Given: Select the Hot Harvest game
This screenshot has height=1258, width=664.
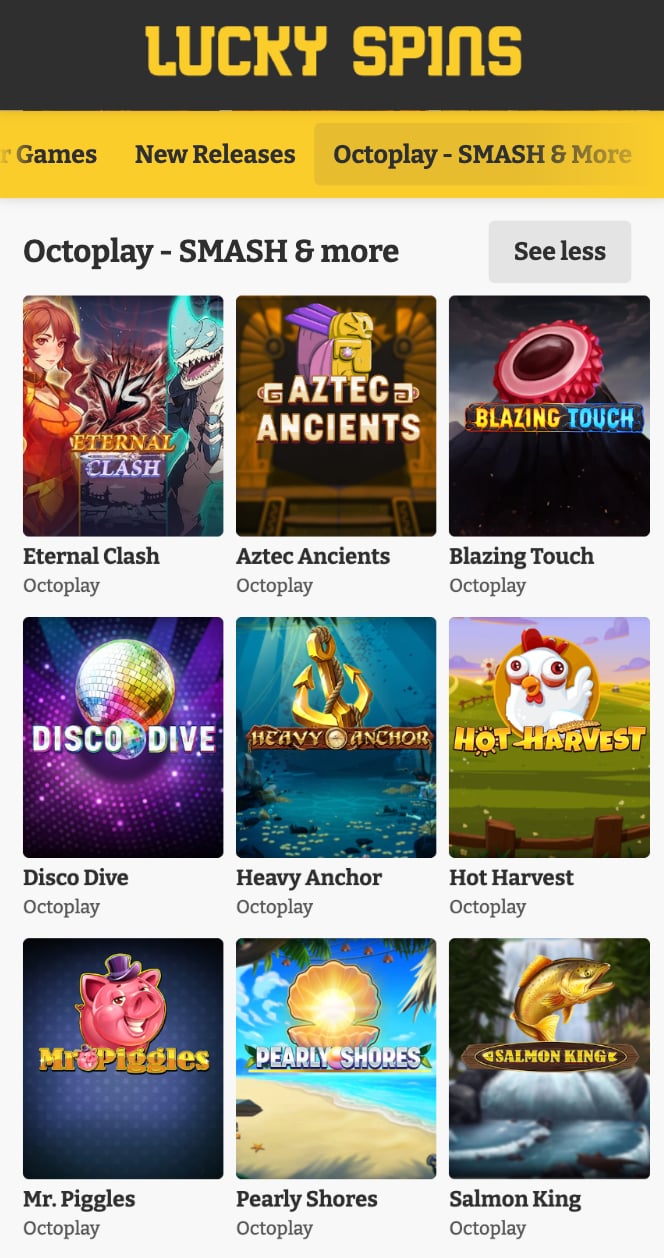Looking at the screenshot, I should coord(549,737).
